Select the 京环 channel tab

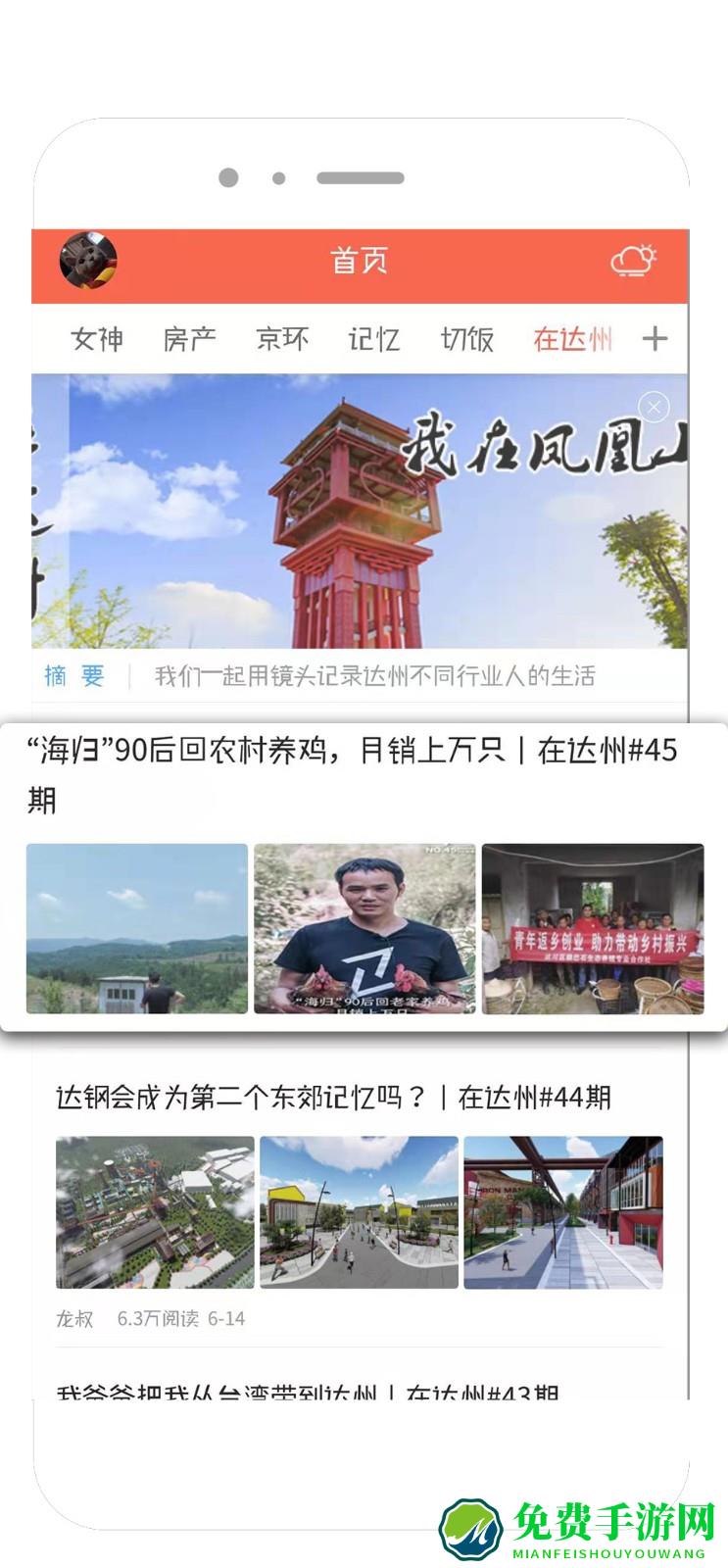(x=281, y=338)
